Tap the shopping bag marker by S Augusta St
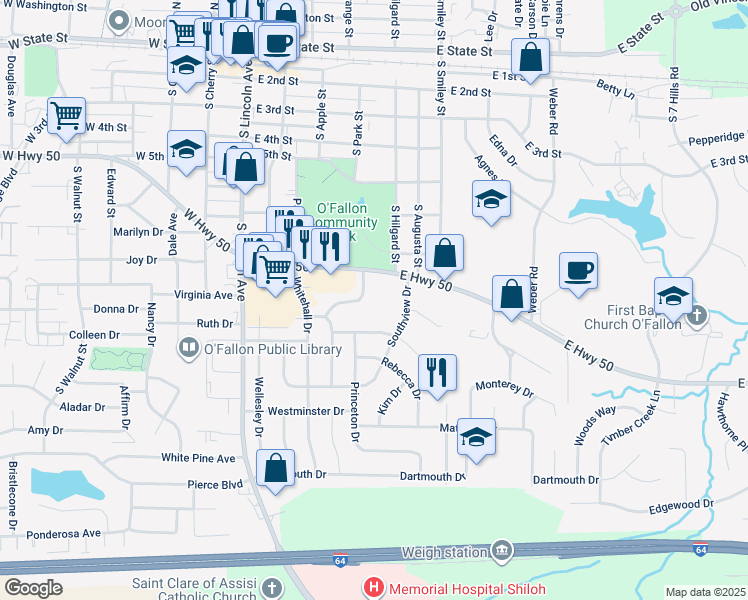748x600 pixels. tap(444, 253)
